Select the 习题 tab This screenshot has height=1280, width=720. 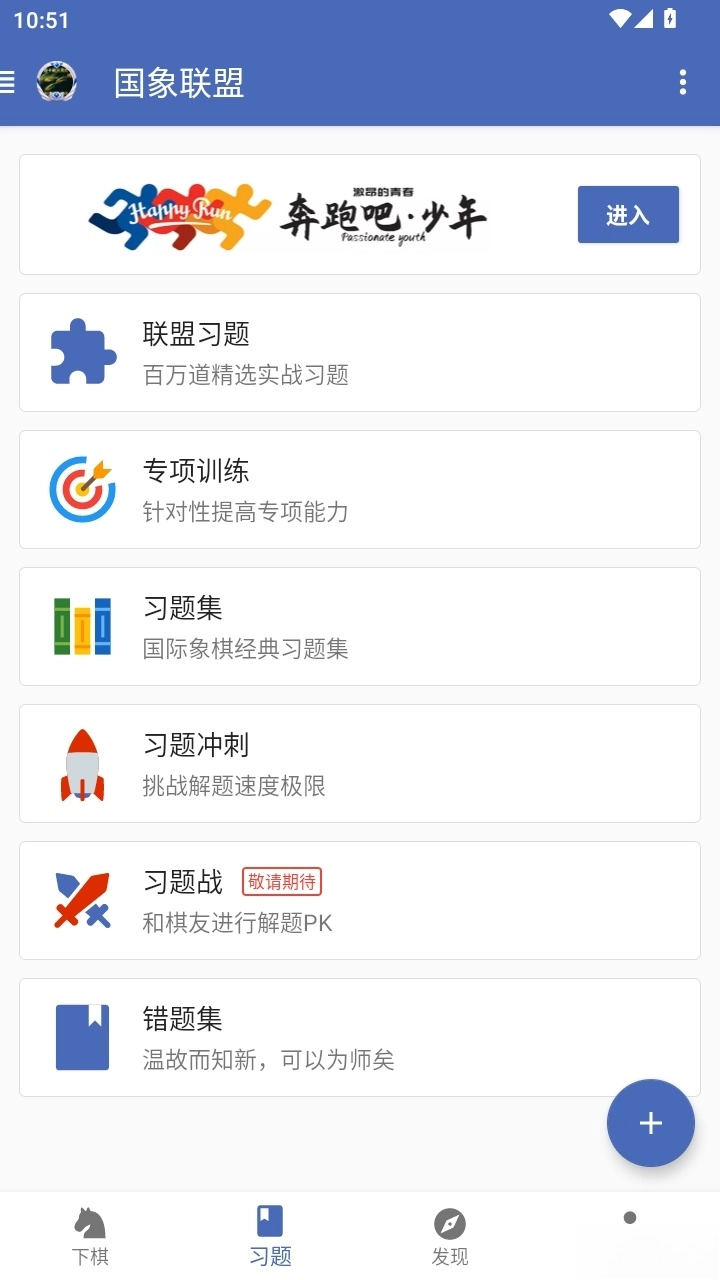pos(270,1236)
